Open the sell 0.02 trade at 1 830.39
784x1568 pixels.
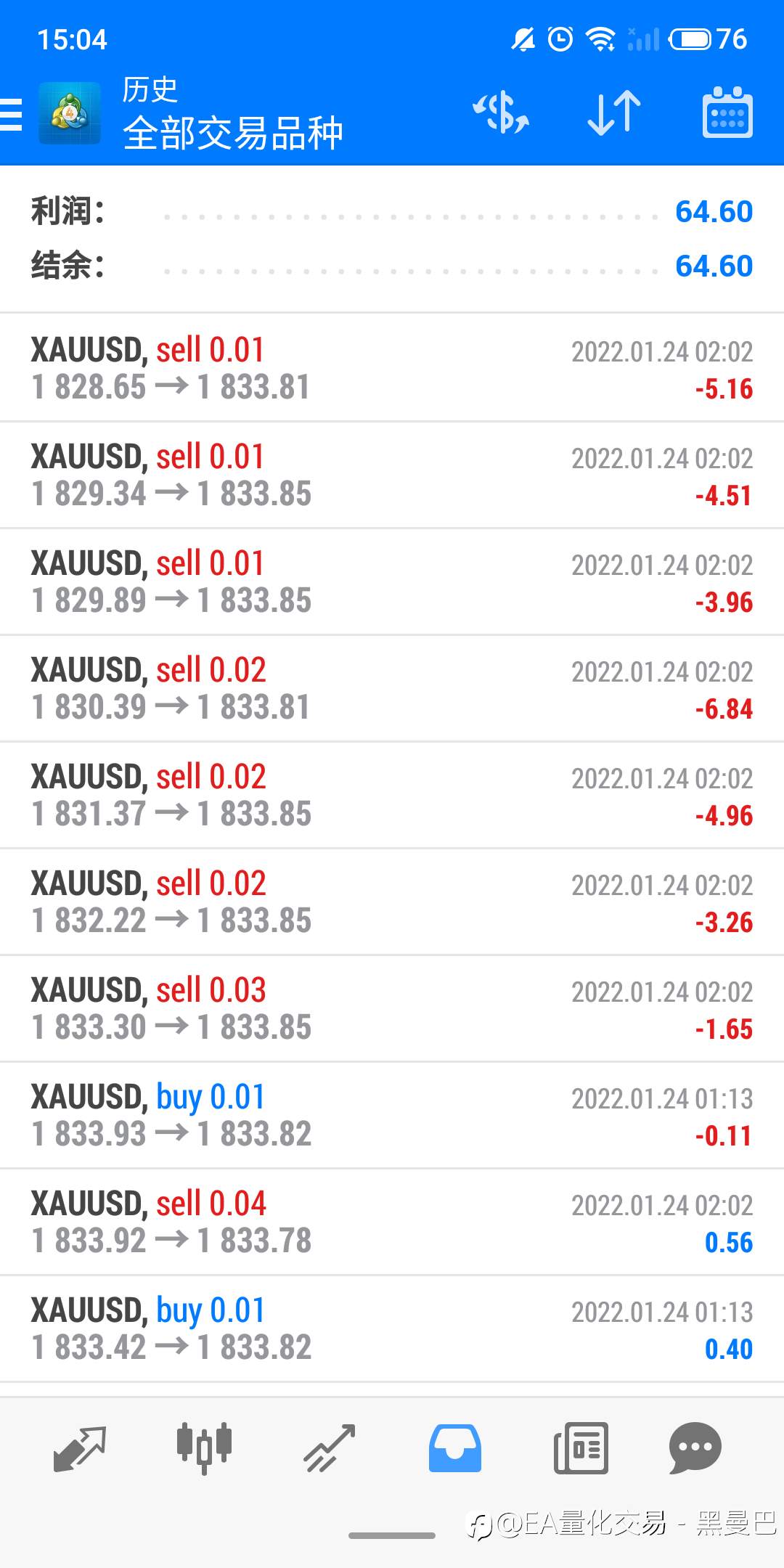click(392, 688)
